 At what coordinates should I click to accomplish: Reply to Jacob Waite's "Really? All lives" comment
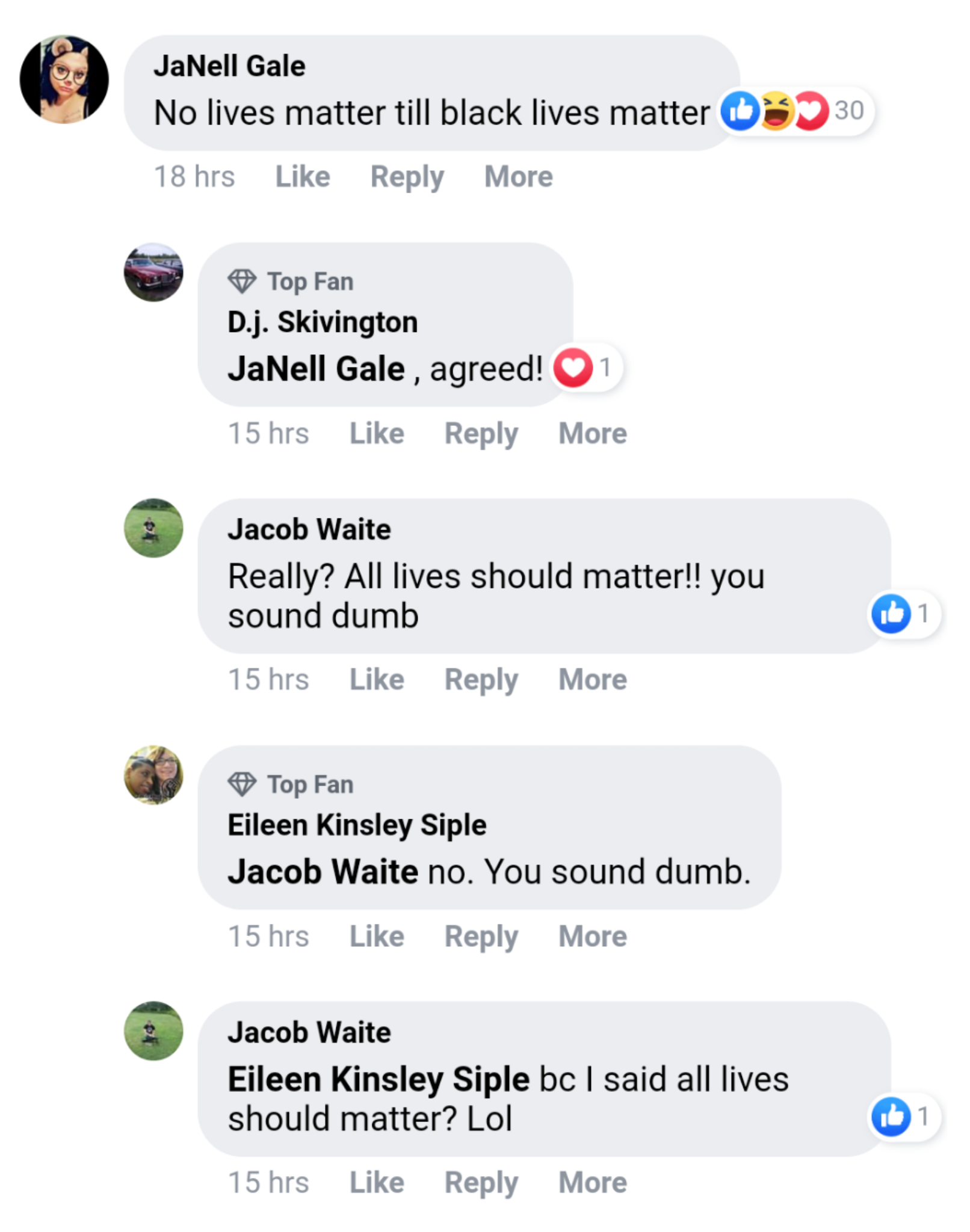(x=481, y=680)
